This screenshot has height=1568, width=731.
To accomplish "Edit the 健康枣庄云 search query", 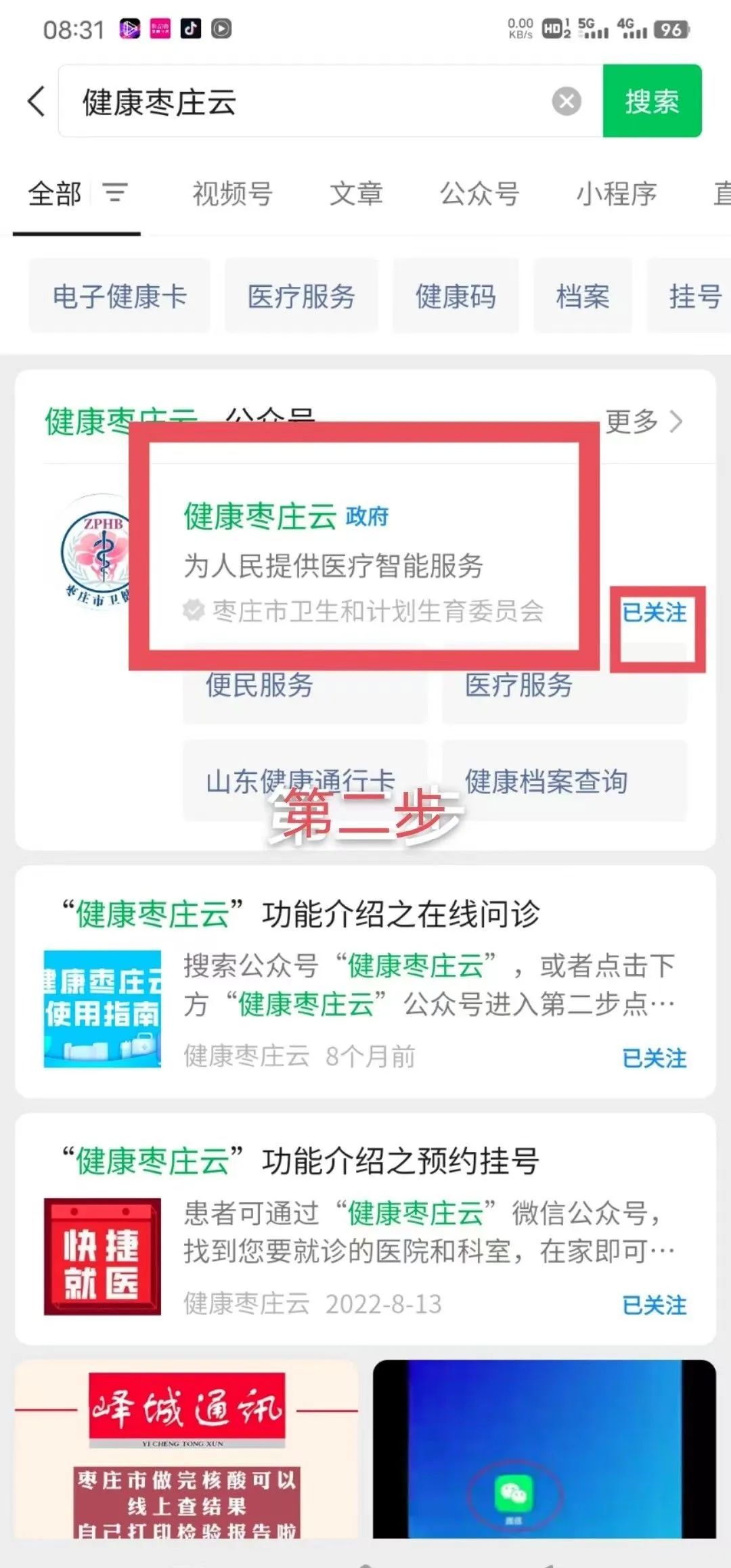I will click(305, 102).
